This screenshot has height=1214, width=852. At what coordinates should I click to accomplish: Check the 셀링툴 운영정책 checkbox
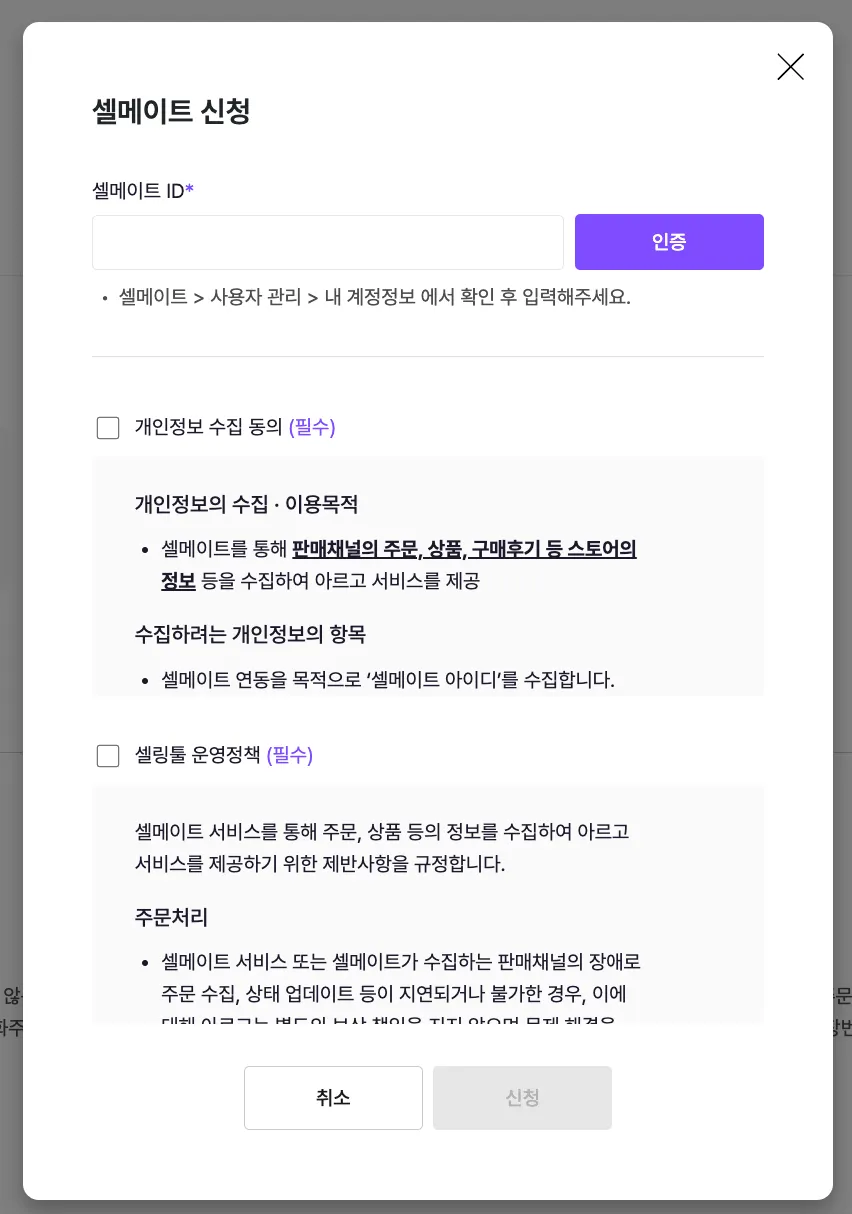click(x=108, y=756)
